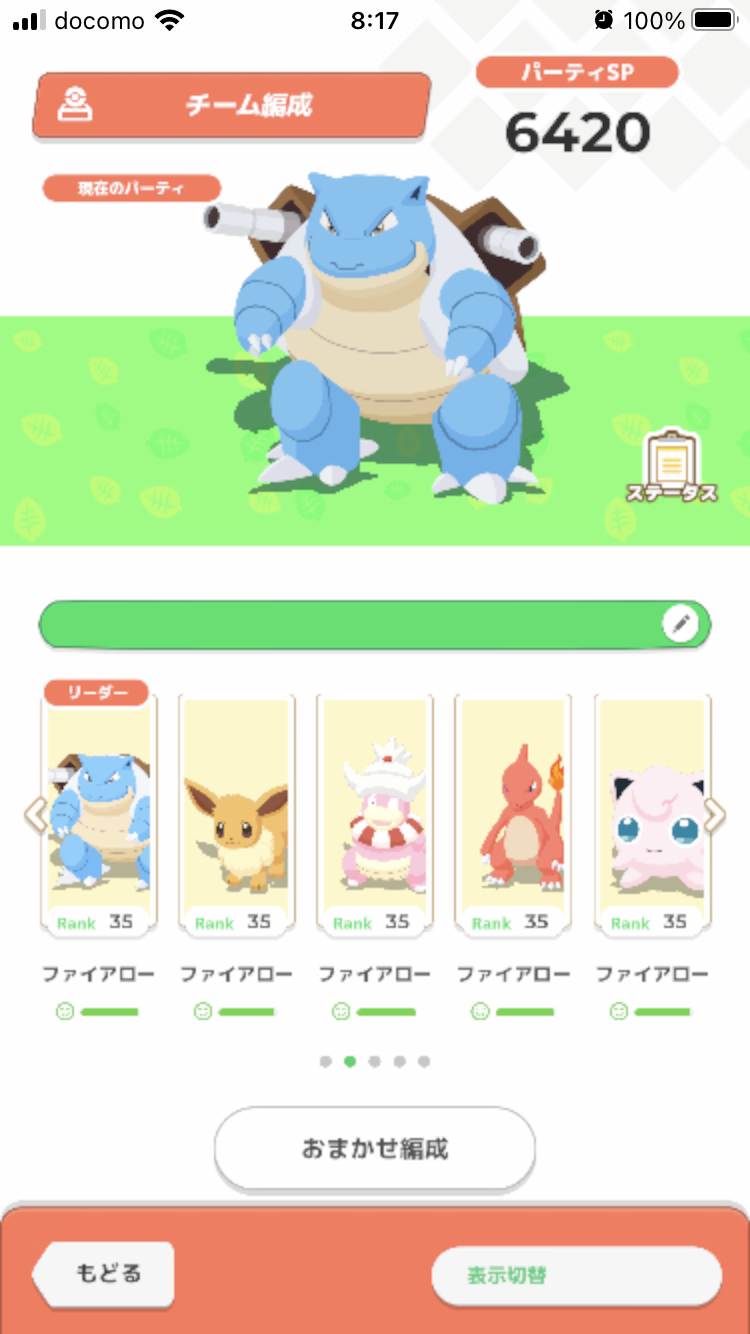
Task: Switch display with 表示切替 button
Action: tap(575, 1276)
